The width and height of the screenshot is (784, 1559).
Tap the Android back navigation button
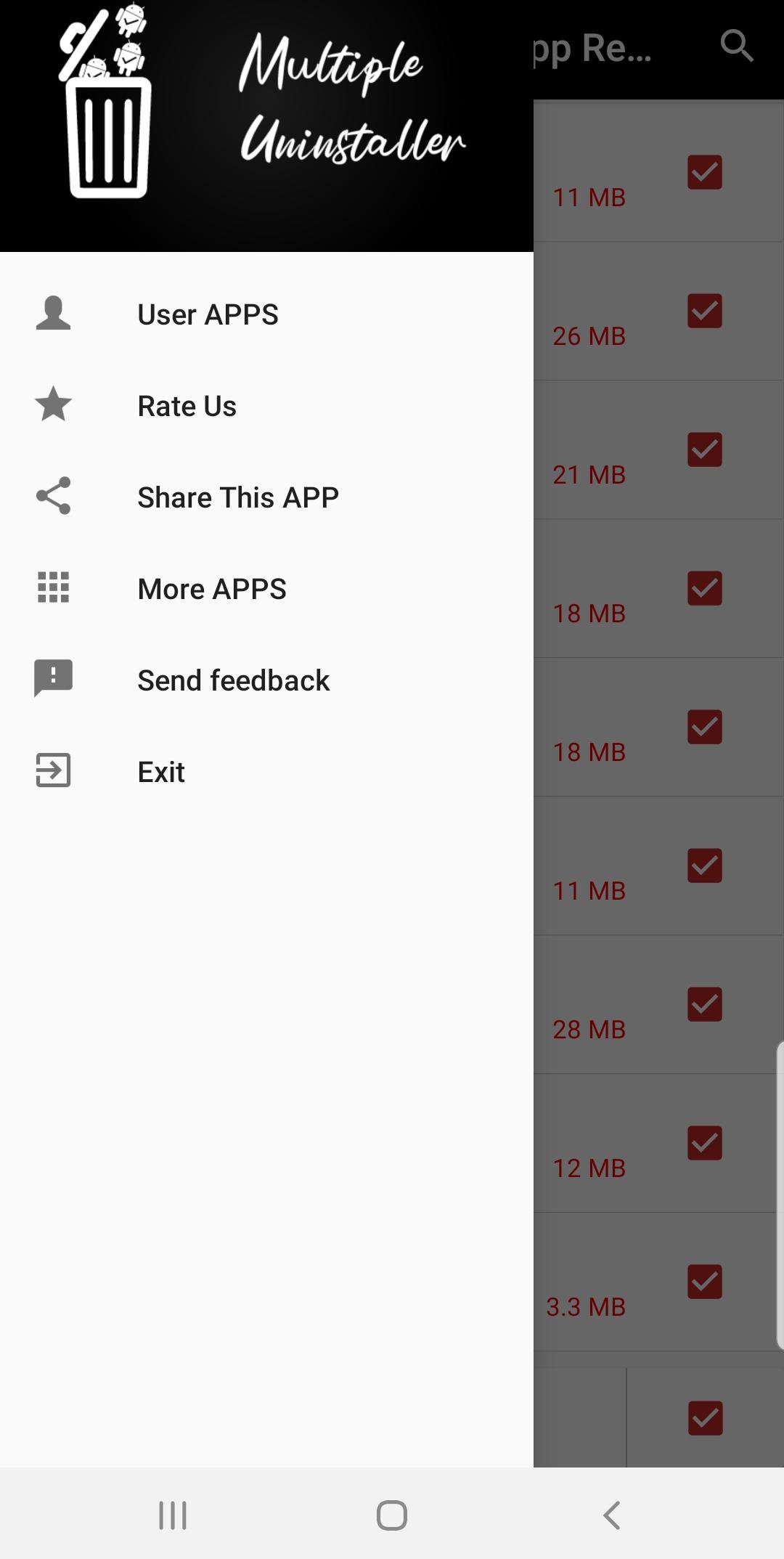pyautogui.click(x=611, y=1515)
